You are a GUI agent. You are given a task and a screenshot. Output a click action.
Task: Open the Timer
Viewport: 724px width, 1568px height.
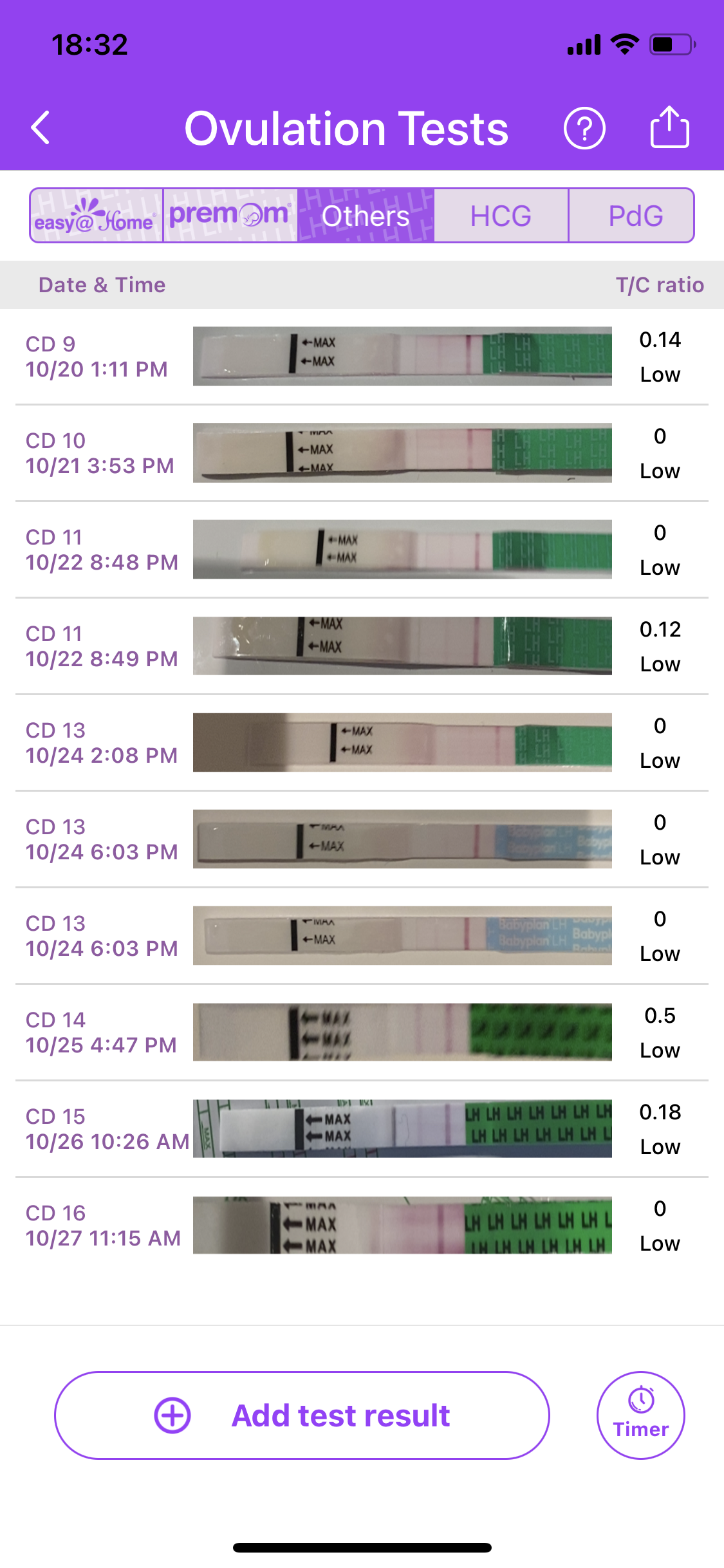coord(640,1415)
